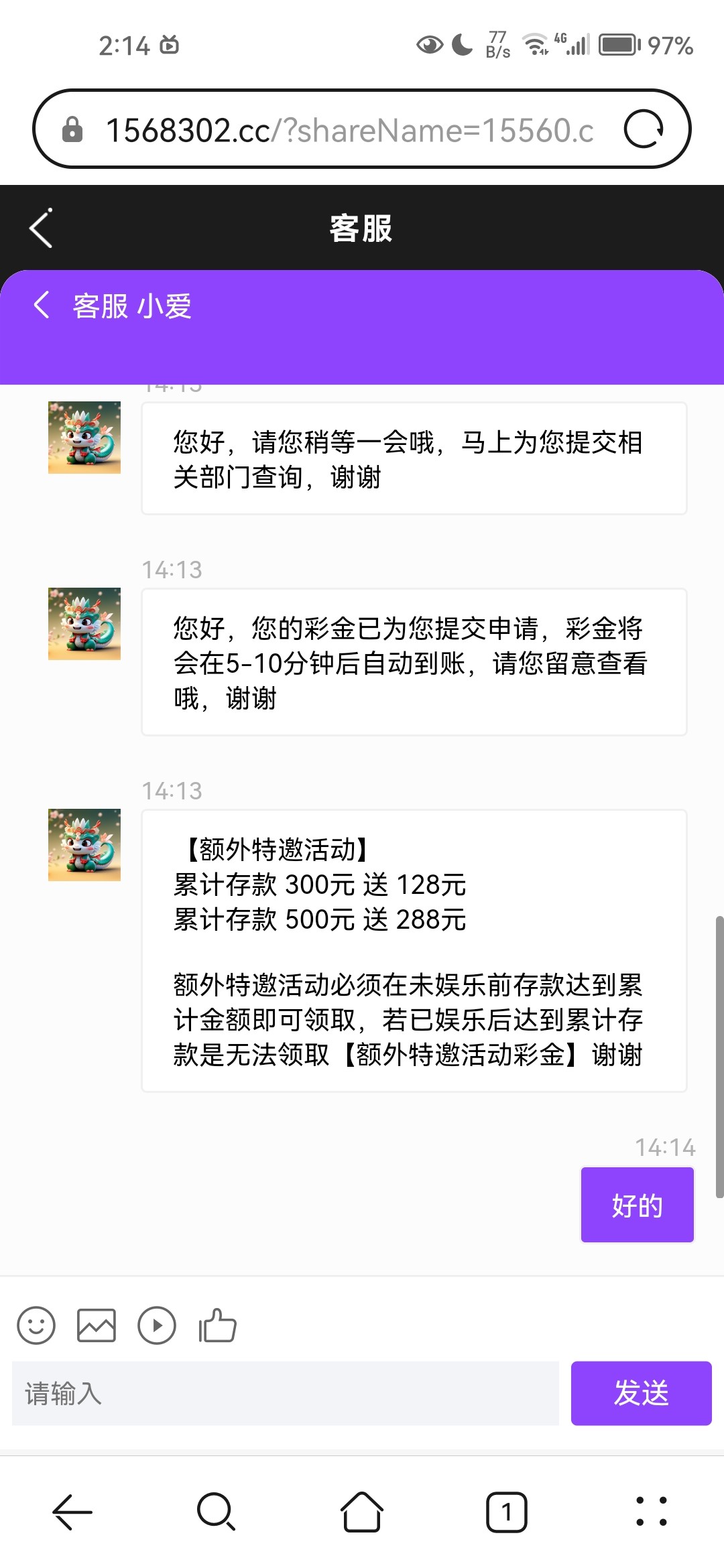
Task: Edit the browser URL address
Action: (349, 130)
